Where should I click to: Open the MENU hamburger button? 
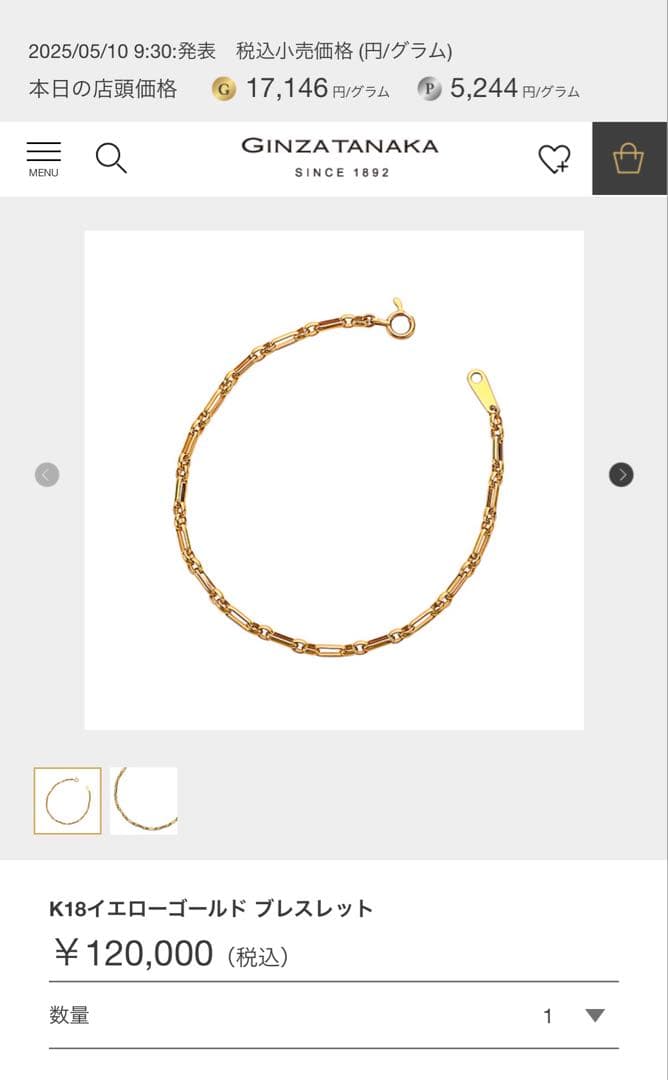43,158
